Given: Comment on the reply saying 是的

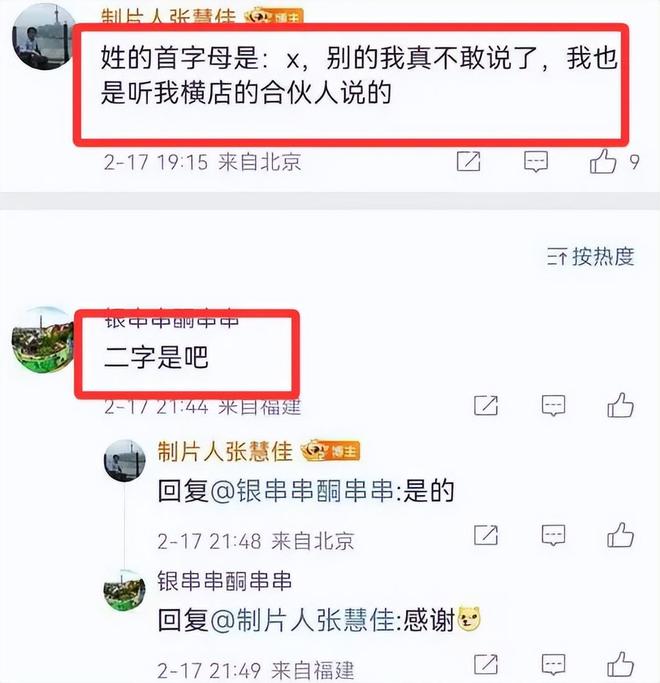Looking at the screenshot, I should tap(553, 535).
